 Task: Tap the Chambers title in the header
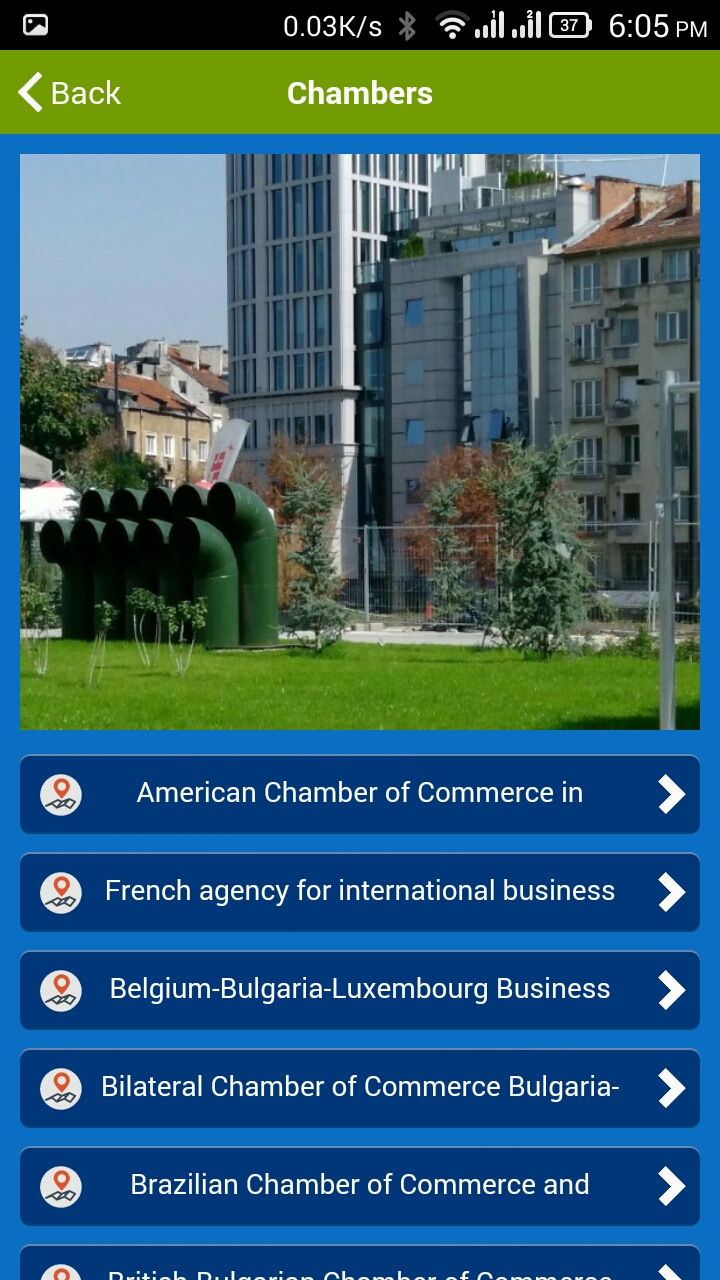tap(360, 92)
